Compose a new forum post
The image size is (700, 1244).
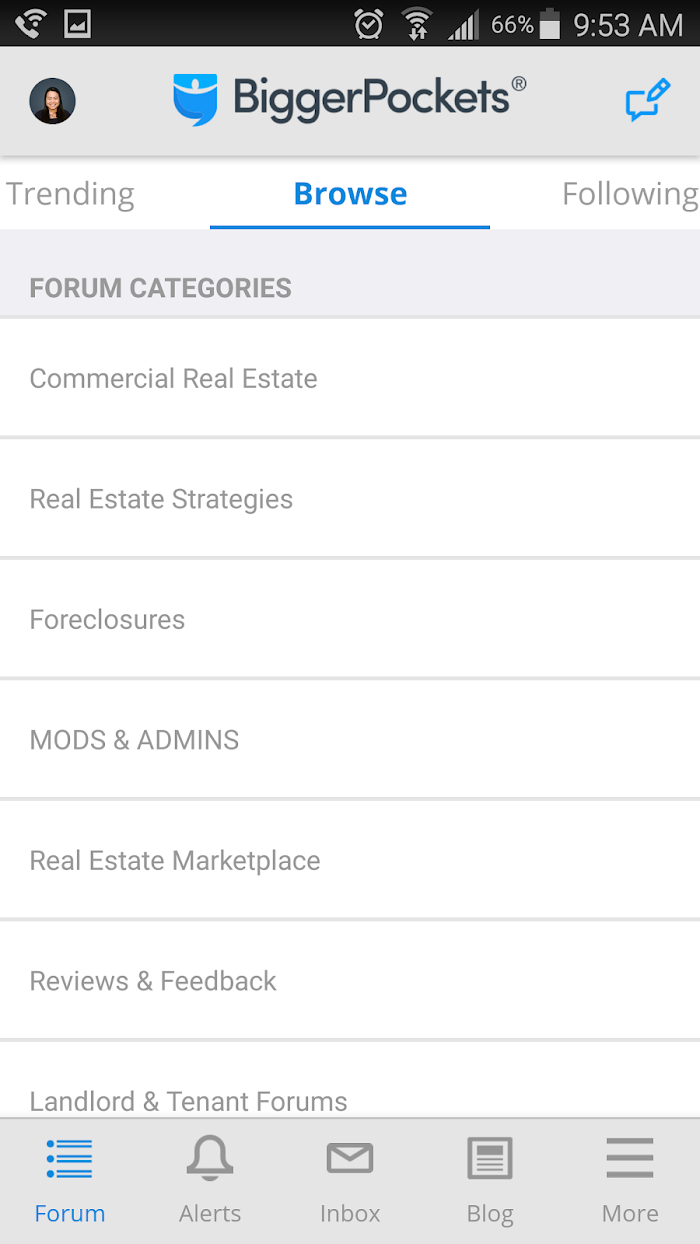(x=647, y=101)
